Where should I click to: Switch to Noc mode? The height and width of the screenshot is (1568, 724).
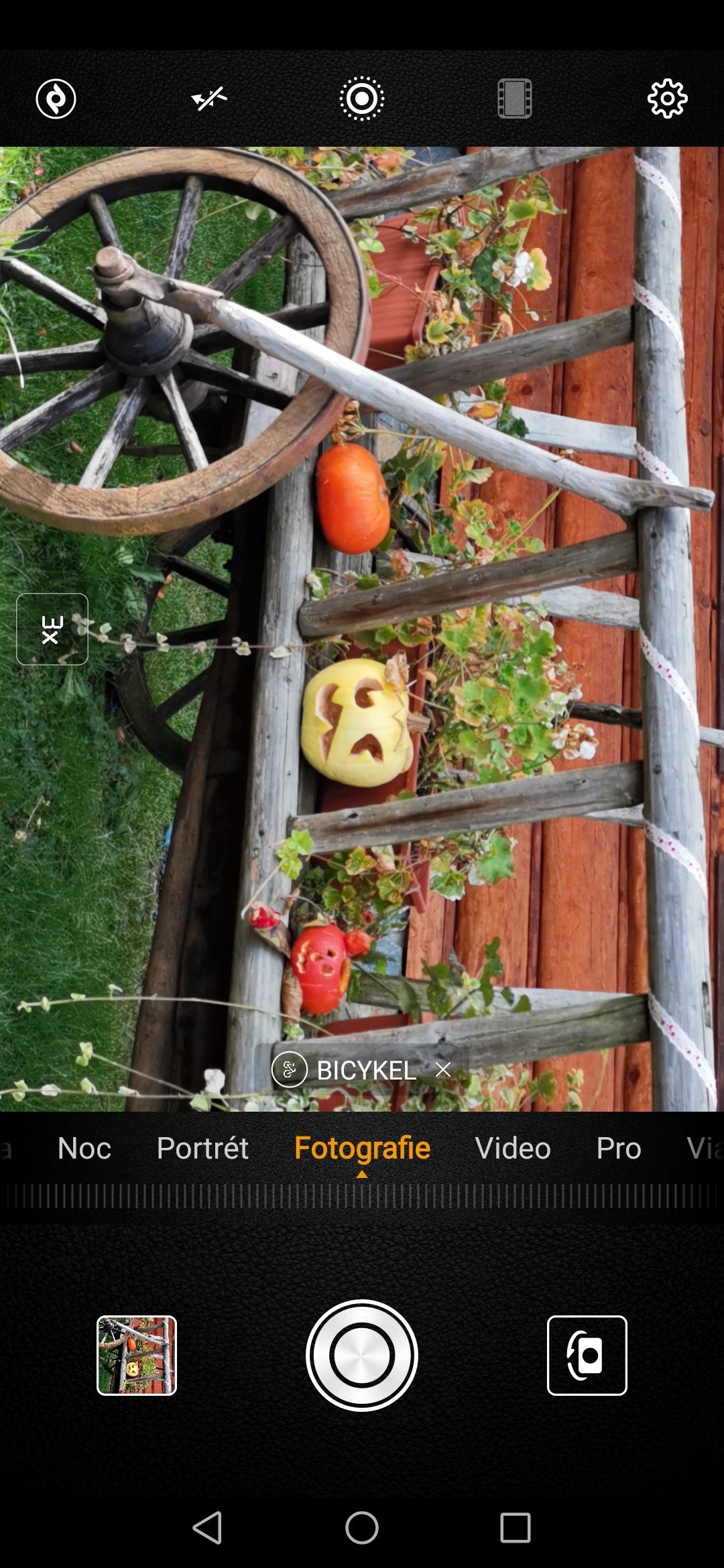[84, 1149]
